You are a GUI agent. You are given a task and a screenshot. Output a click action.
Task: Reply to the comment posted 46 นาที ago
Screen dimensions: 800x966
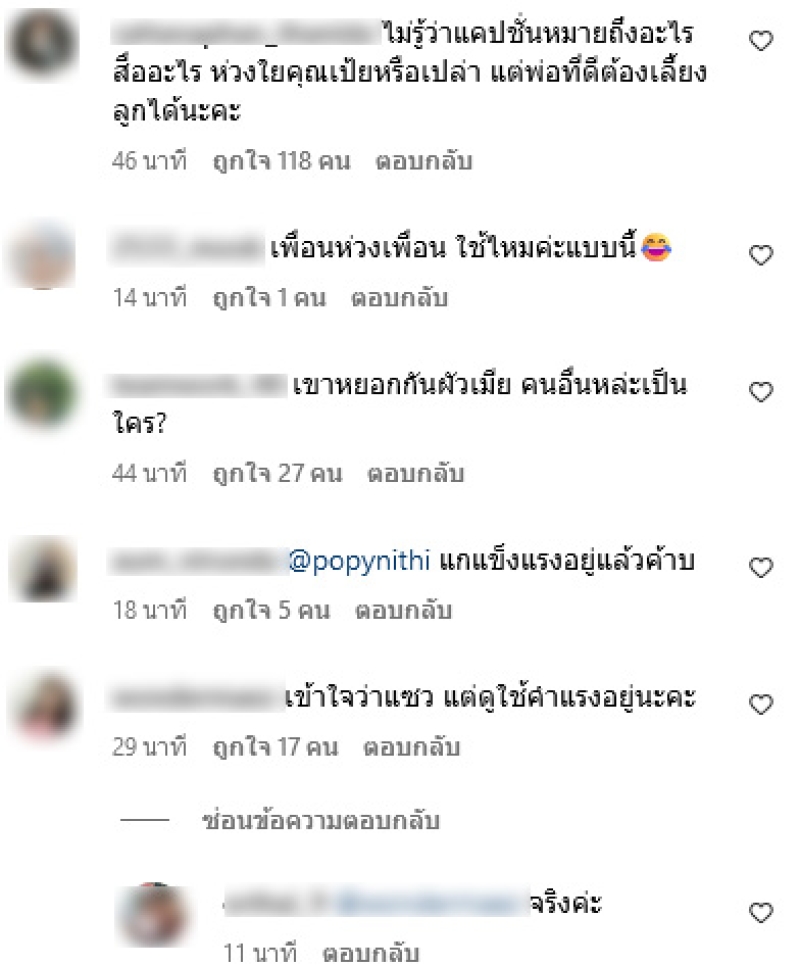423,161
